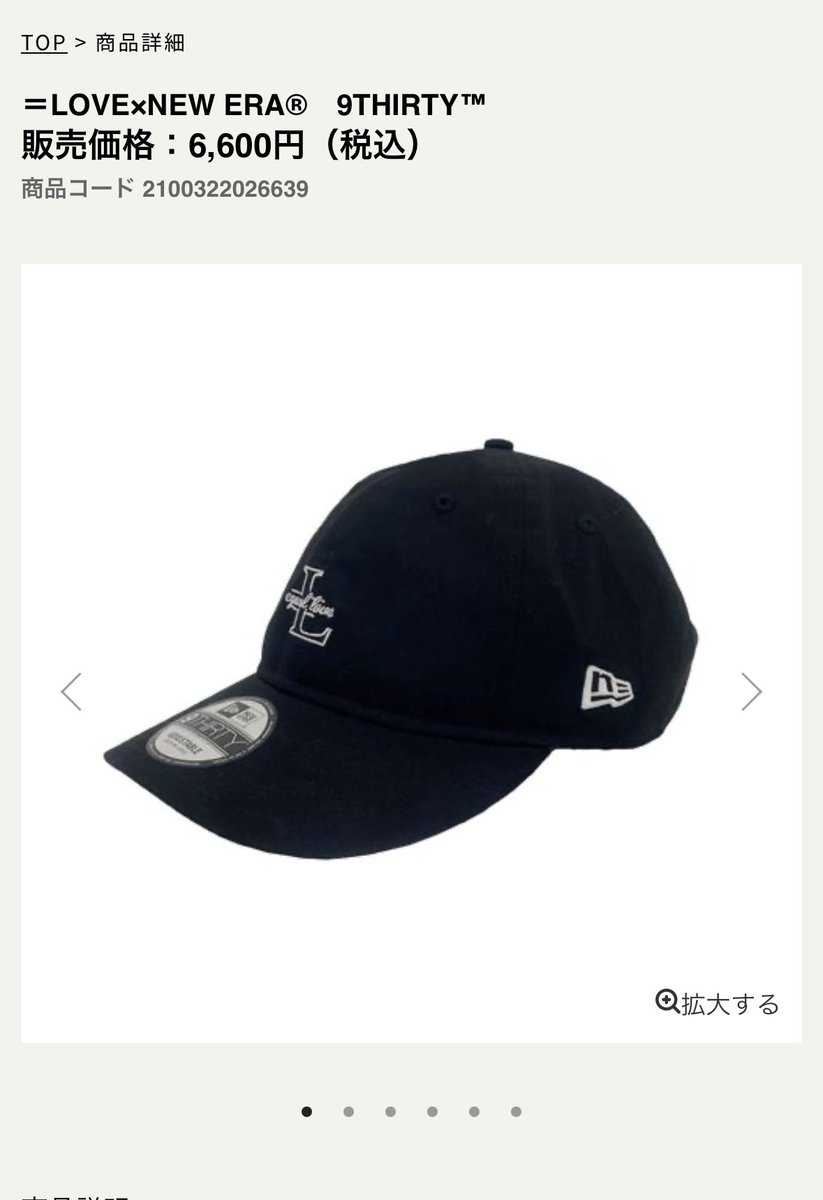Select the third carousel dot indicator

pyautogui.click(x=390, y=1109)
